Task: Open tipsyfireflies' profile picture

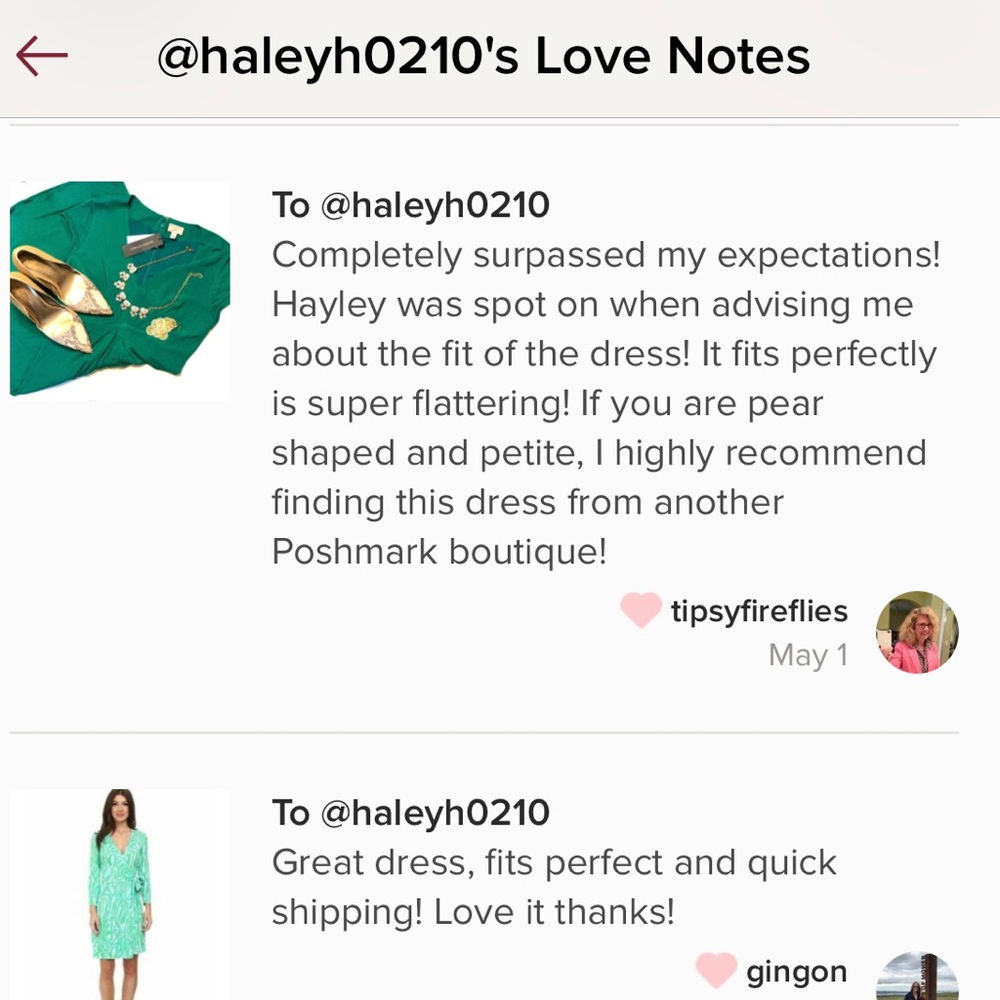Action: (917, 632)
